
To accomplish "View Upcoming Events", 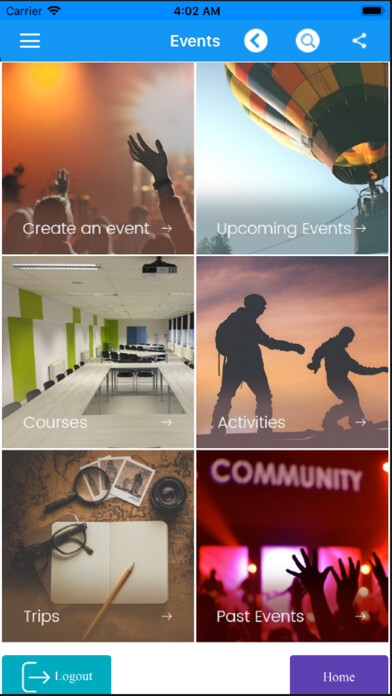I will 293,158.
